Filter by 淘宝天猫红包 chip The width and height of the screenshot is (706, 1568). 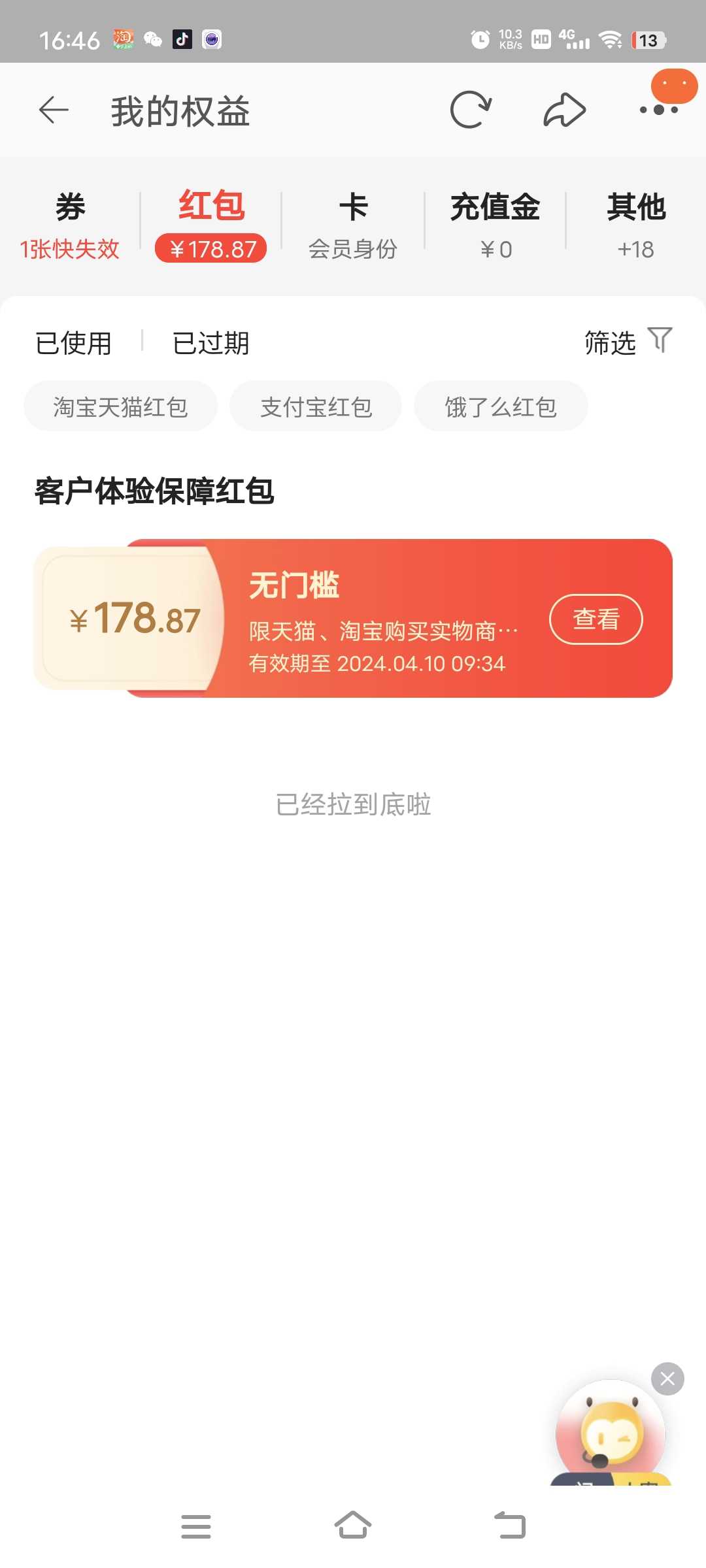(x=120, y=406)
